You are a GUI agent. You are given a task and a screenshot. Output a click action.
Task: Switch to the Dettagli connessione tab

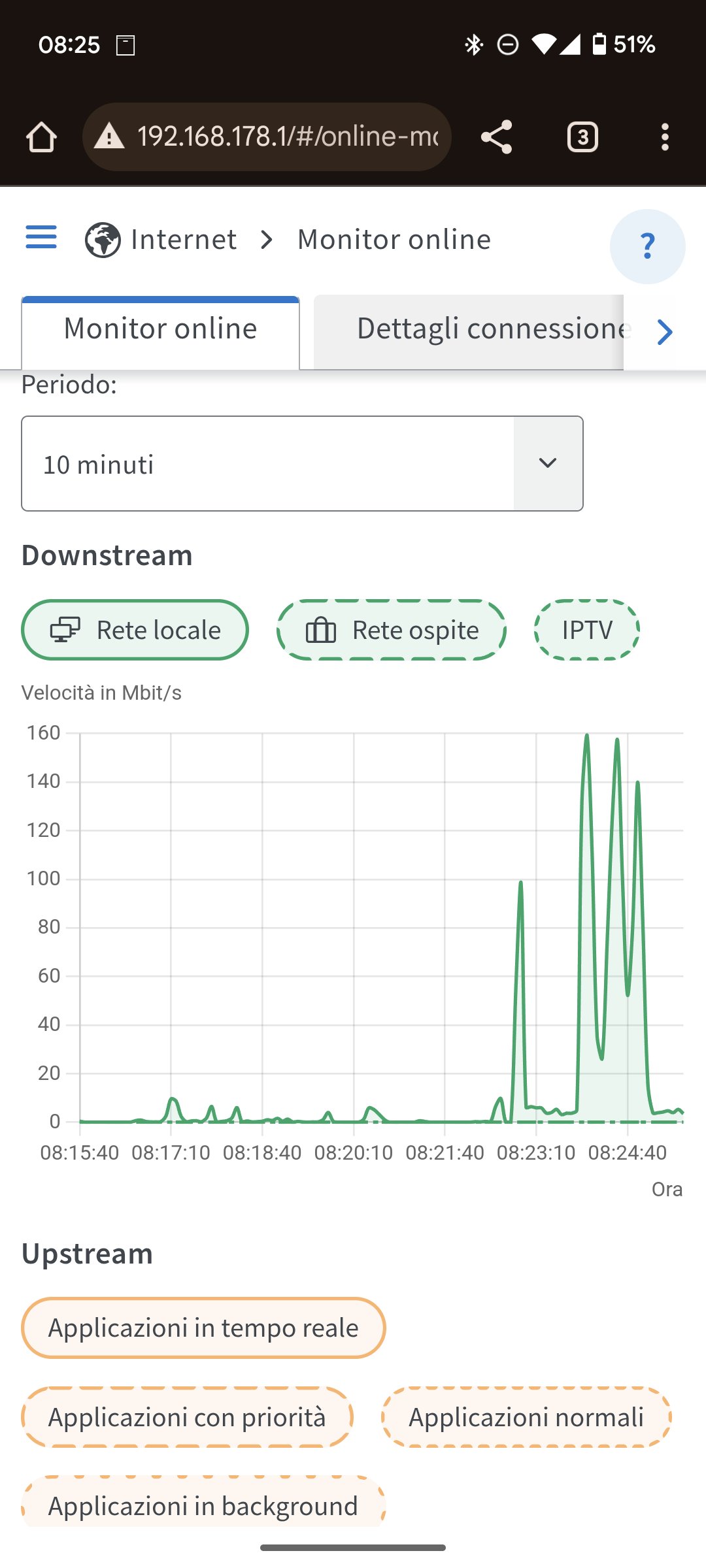point(469,333)
